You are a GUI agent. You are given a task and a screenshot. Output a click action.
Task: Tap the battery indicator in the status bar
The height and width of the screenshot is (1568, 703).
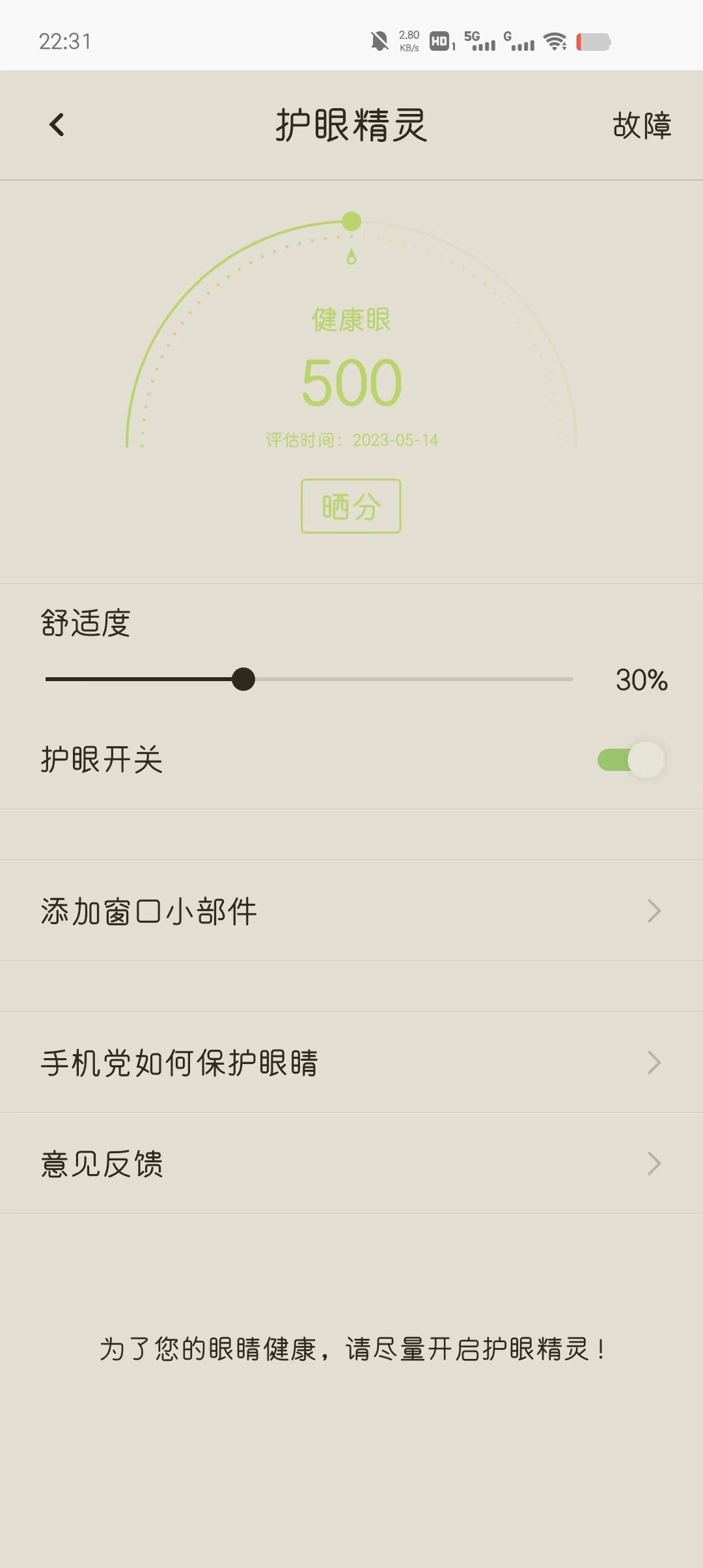594,42
